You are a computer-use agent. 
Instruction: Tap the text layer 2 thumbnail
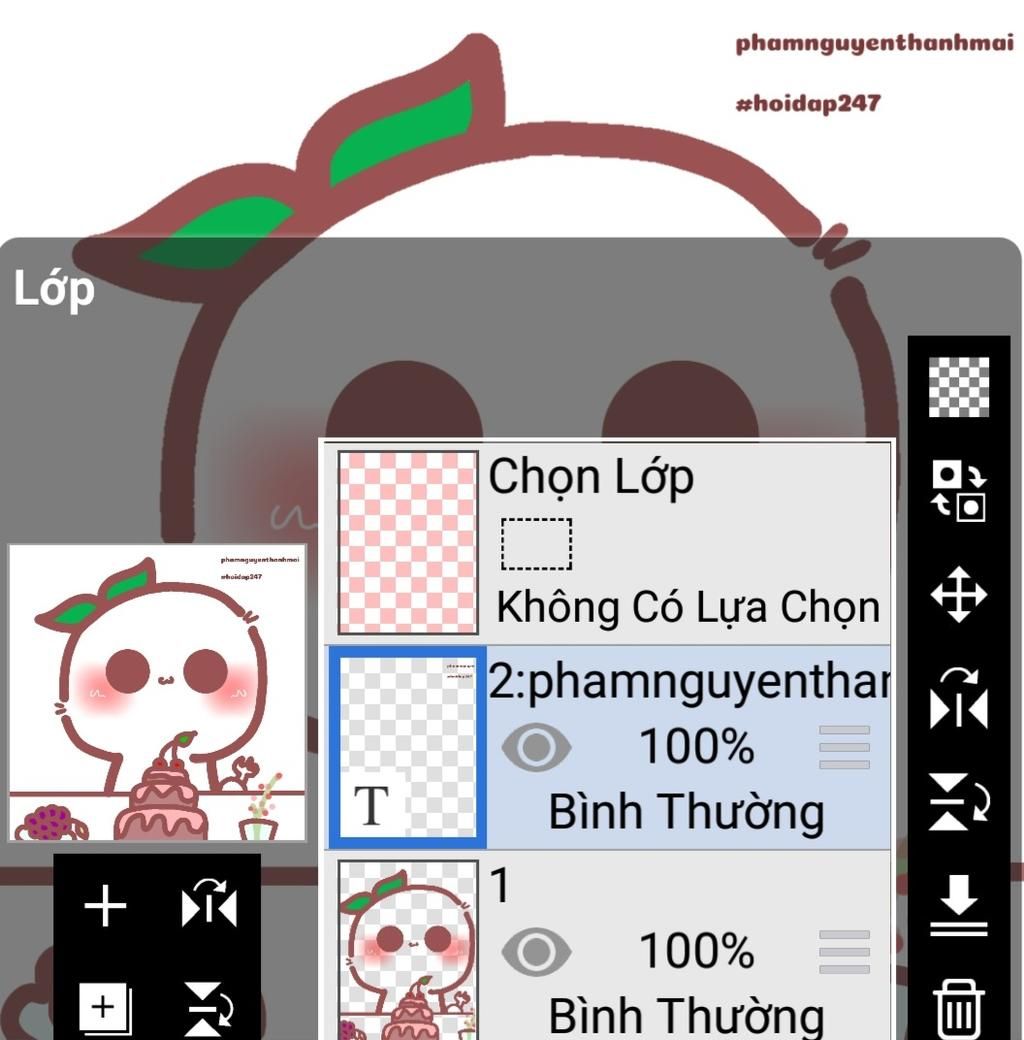tap(408, 747)
